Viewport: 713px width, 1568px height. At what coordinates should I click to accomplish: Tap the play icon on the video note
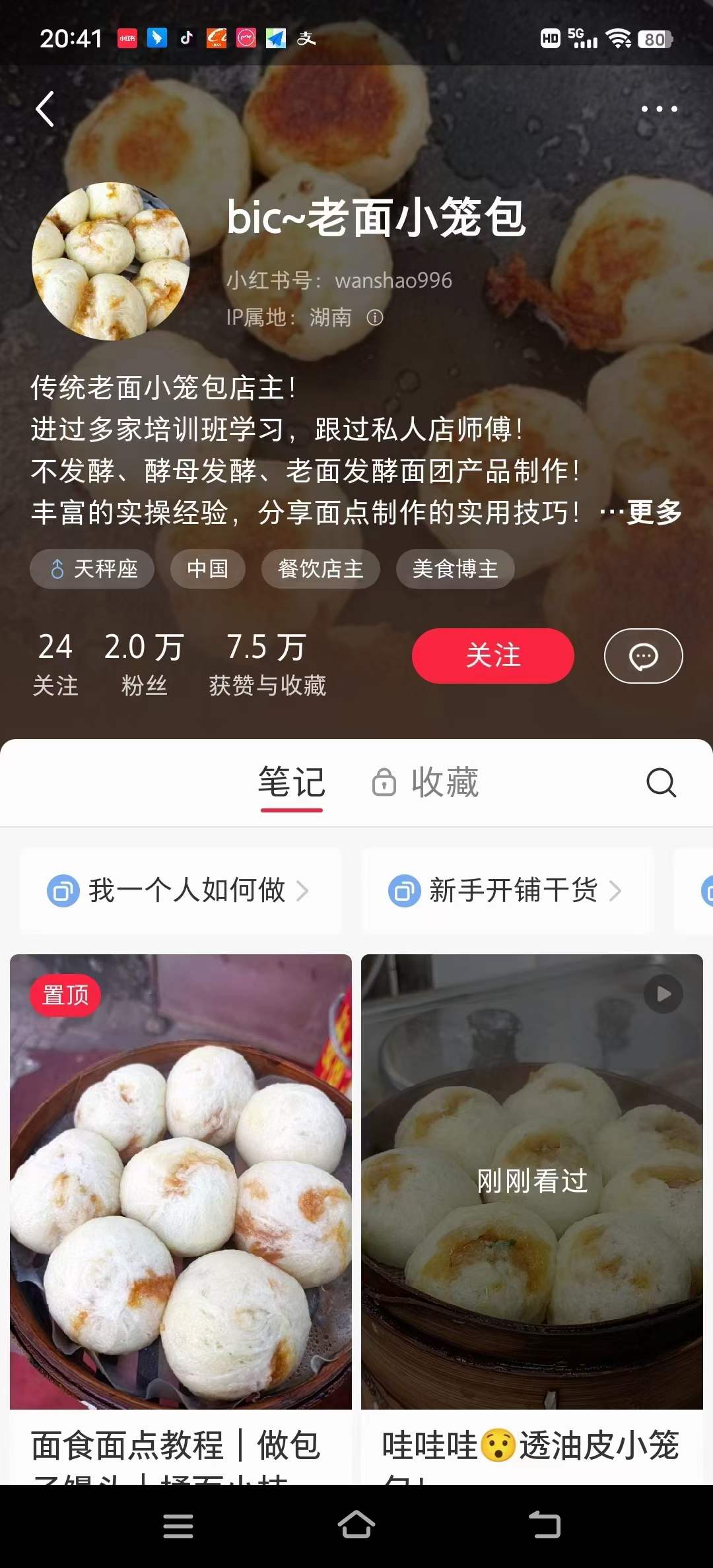pyautogui.click(x=662, y=995)
